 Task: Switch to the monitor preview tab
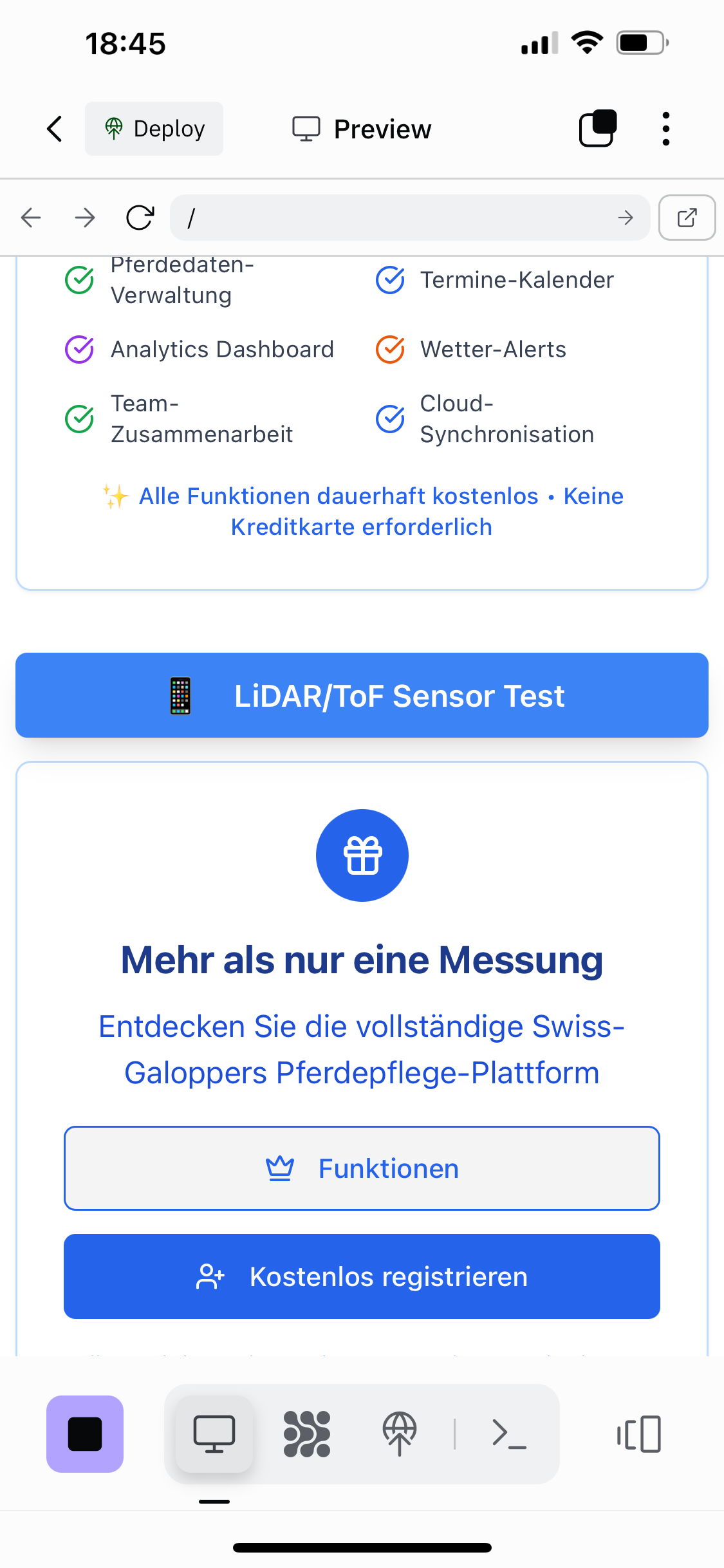pos(214,1433)
